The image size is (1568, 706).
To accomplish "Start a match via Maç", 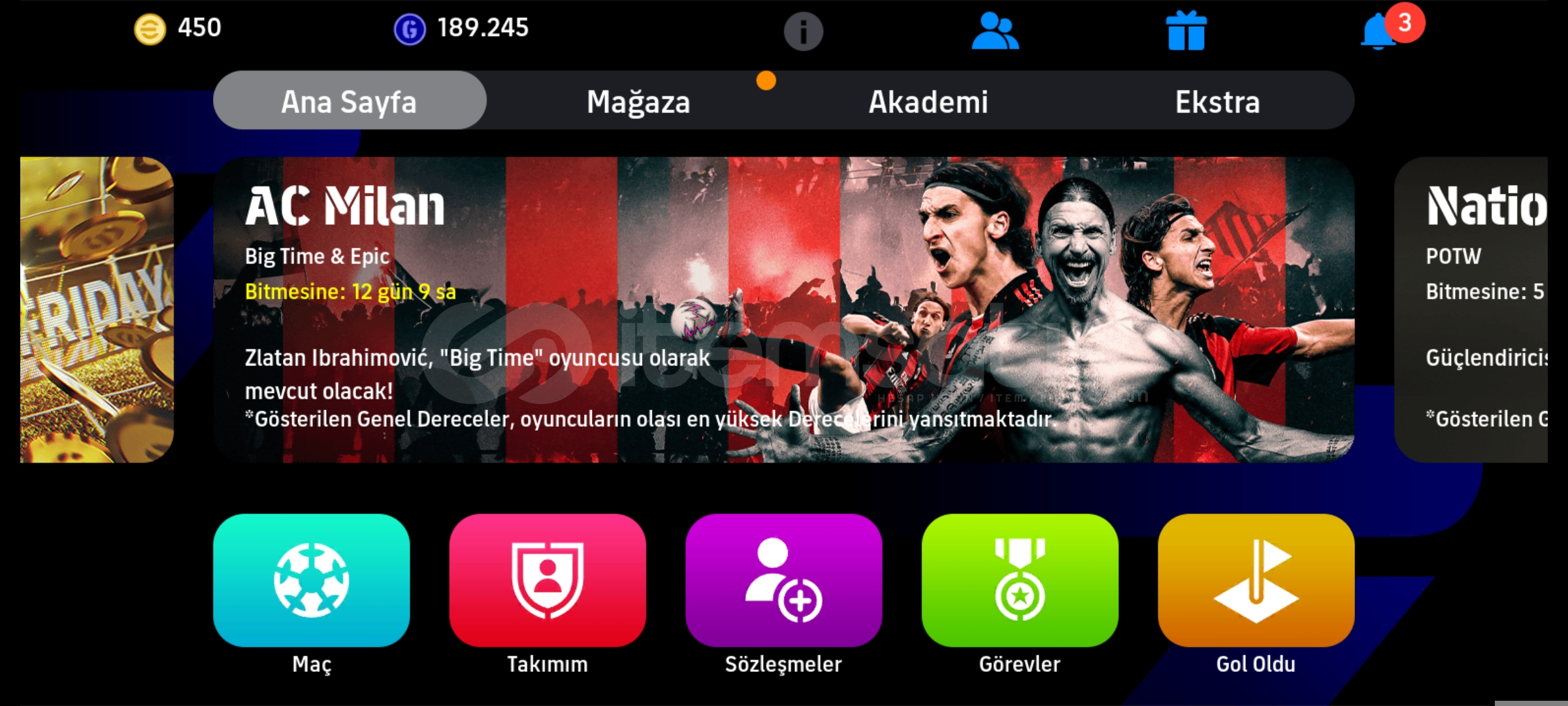I will 312,580.
